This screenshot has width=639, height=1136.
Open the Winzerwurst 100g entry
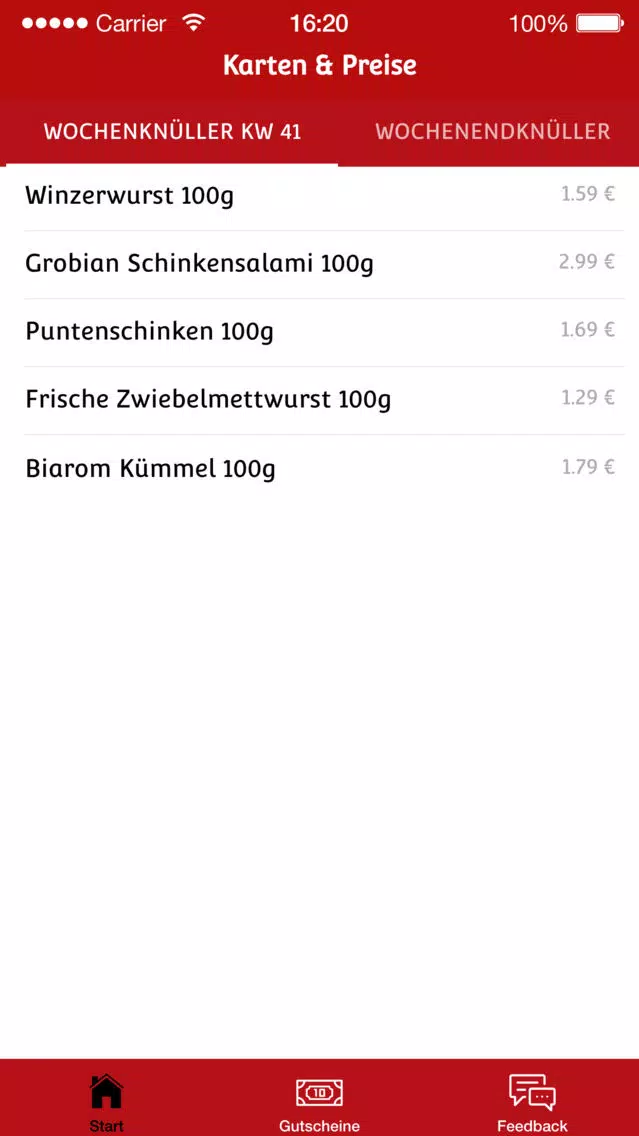(320, 196)
